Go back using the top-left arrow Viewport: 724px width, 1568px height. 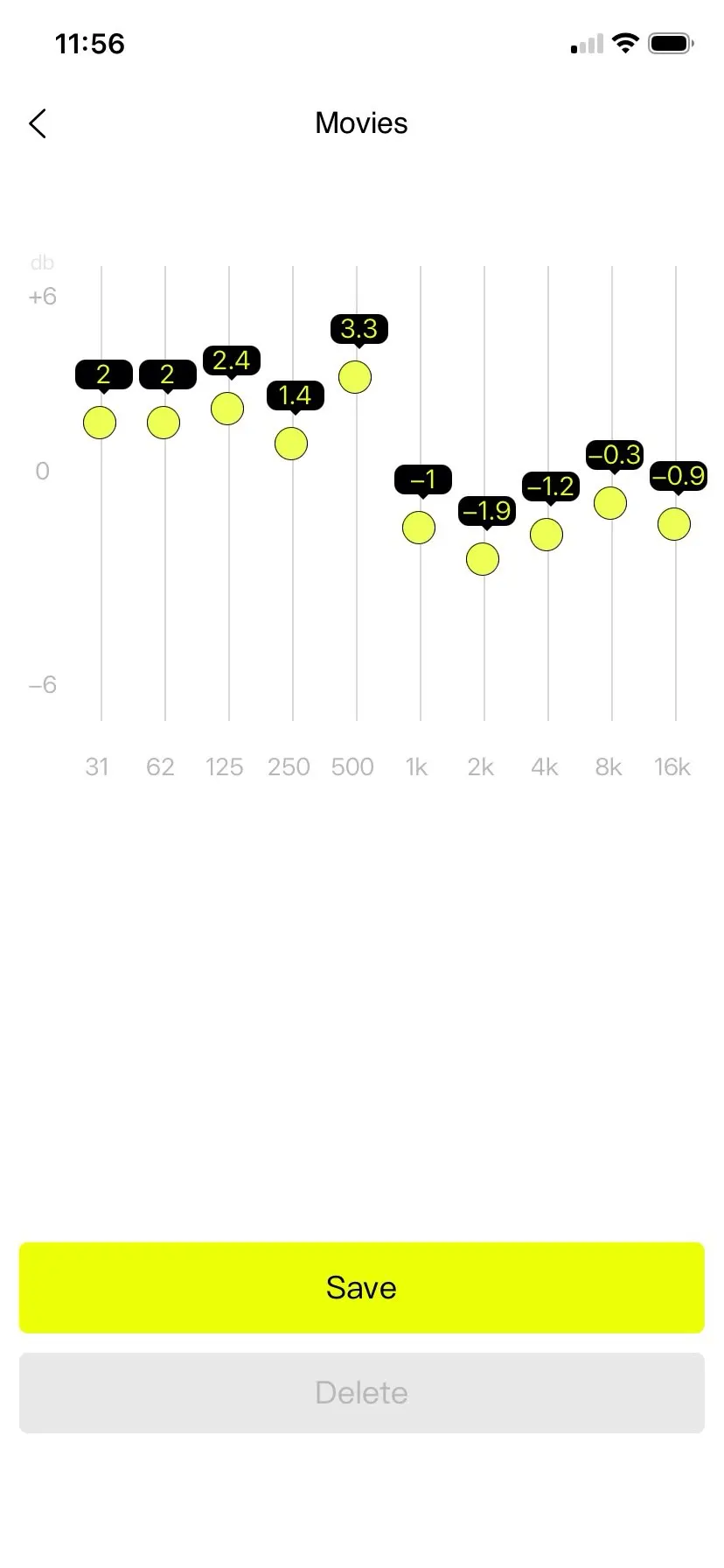pos(38,123)
